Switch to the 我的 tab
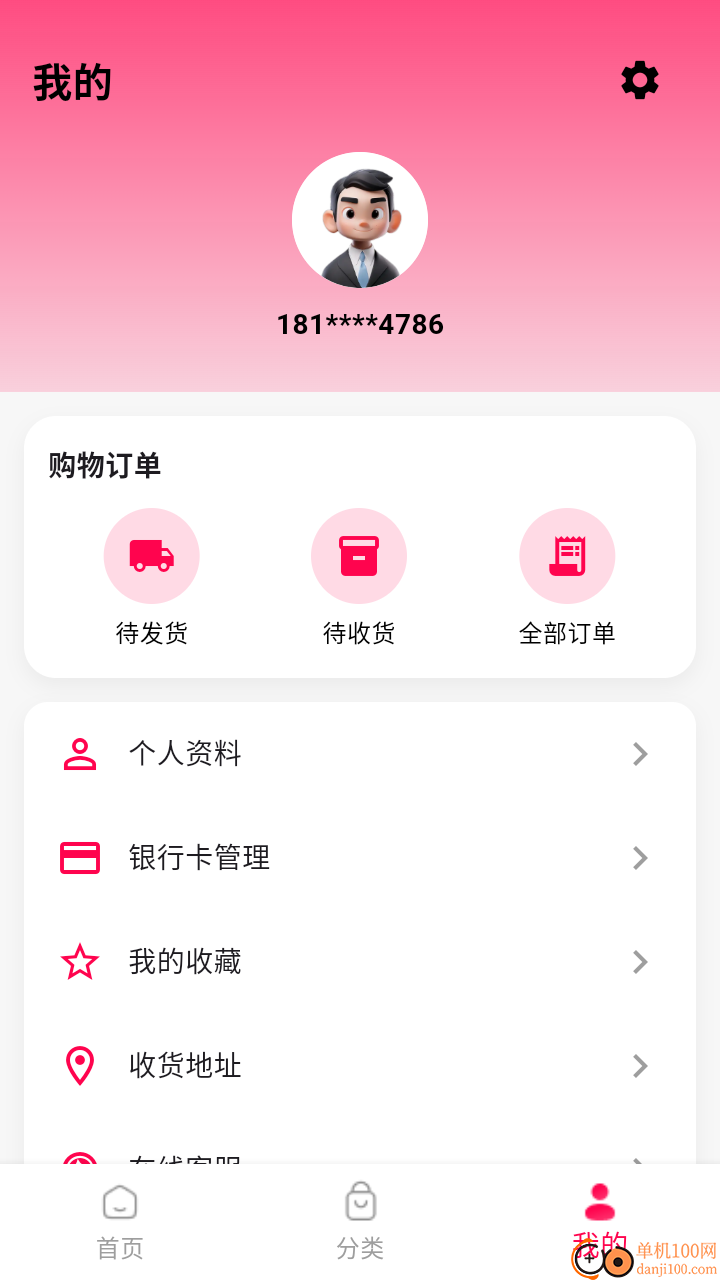 pos(598,1220)
